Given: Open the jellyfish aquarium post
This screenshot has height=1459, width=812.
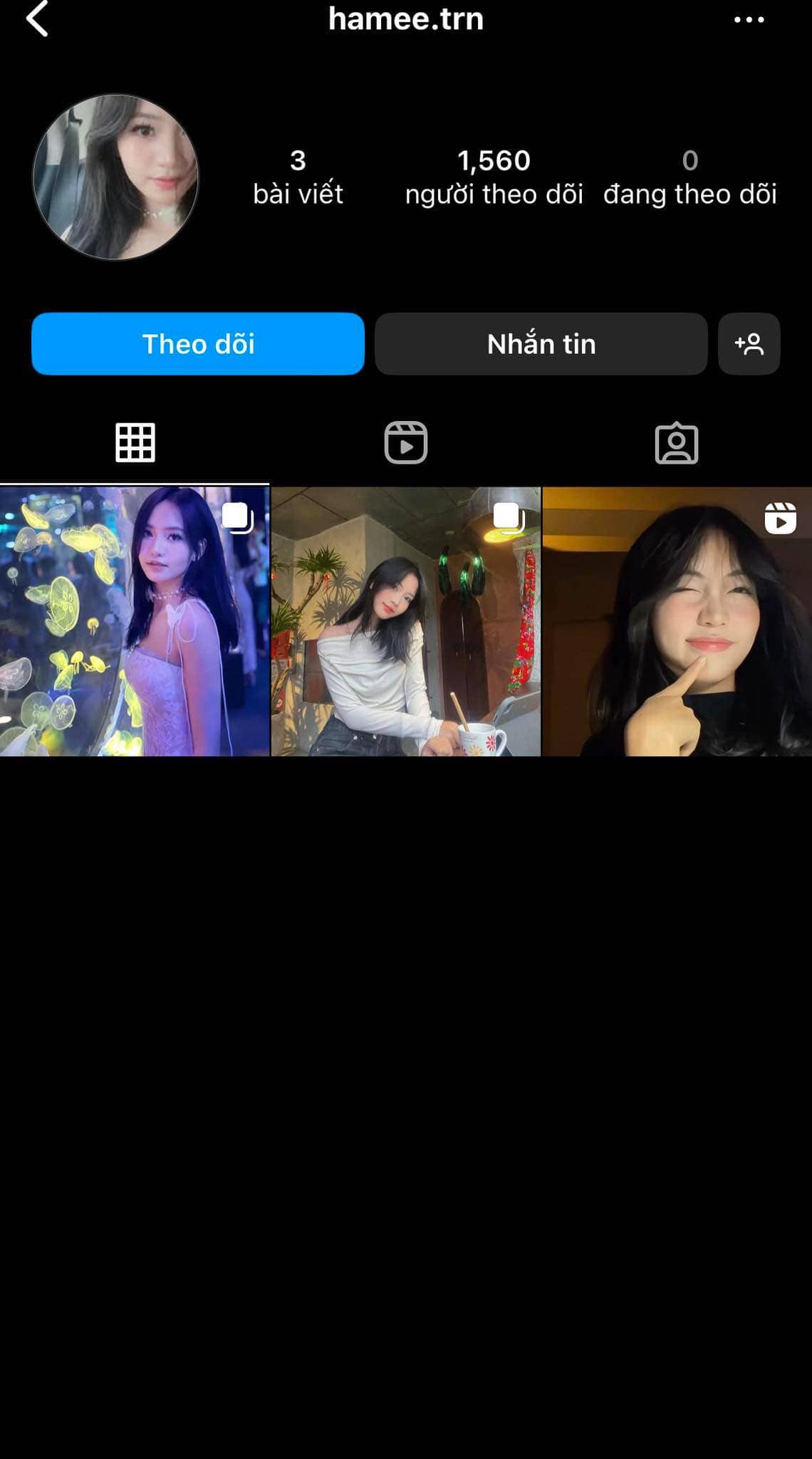Looking at the screenshot, I should pos(135,621).
